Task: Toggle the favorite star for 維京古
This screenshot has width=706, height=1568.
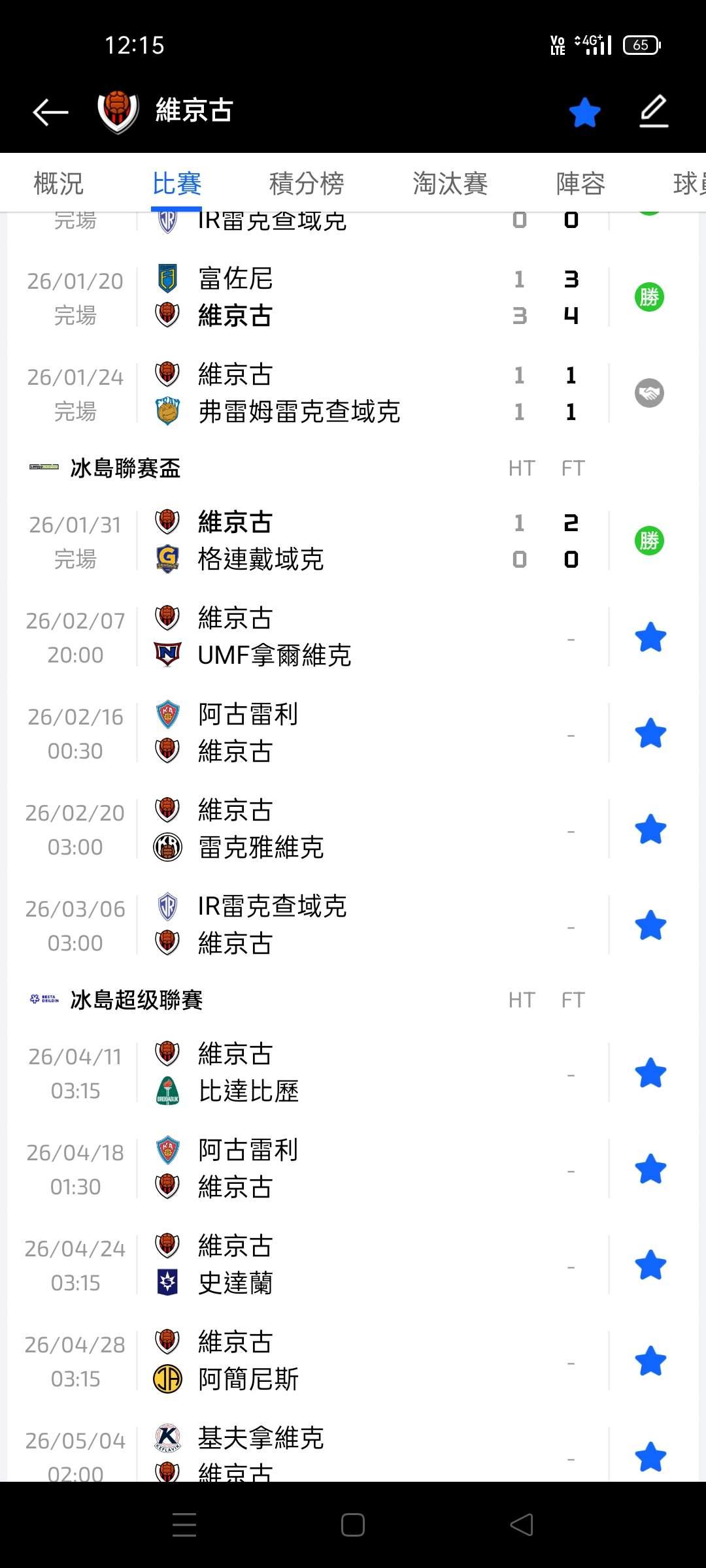Action: [584, 112]
